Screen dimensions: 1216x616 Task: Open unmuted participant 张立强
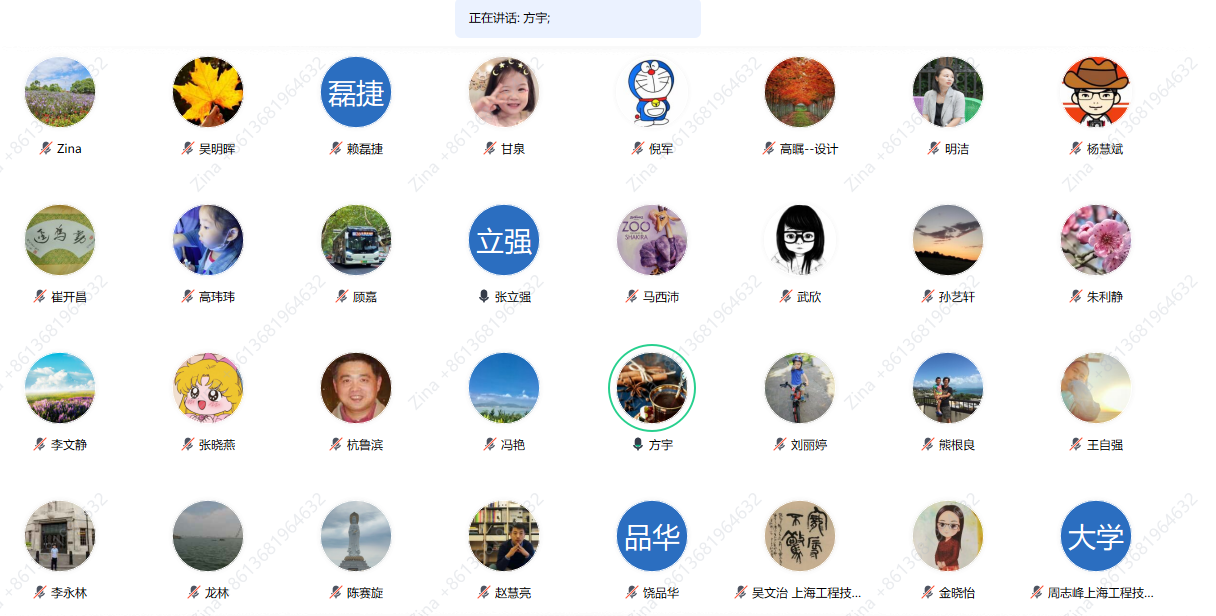click(x=504, y=240)
